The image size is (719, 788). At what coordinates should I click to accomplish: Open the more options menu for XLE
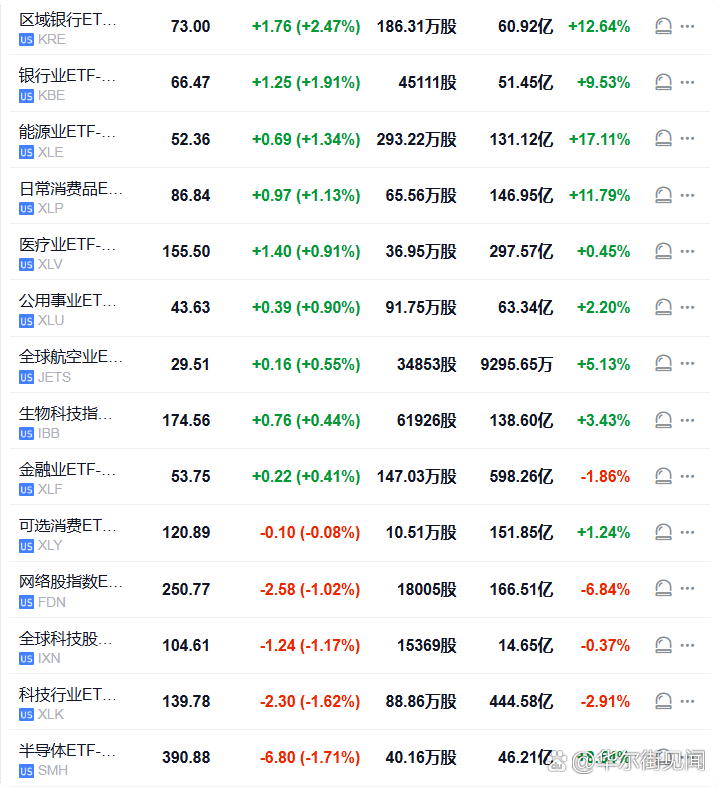click(x=687, y=139)
